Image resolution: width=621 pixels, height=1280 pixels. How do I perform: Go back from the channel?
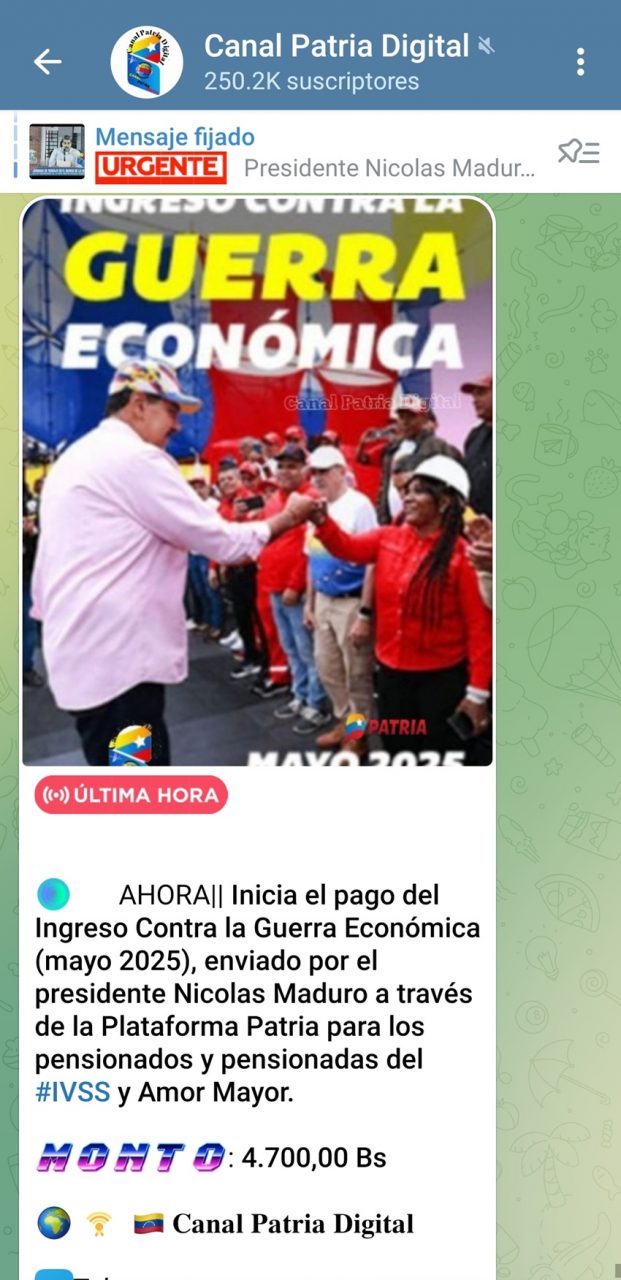coord(47,62)
